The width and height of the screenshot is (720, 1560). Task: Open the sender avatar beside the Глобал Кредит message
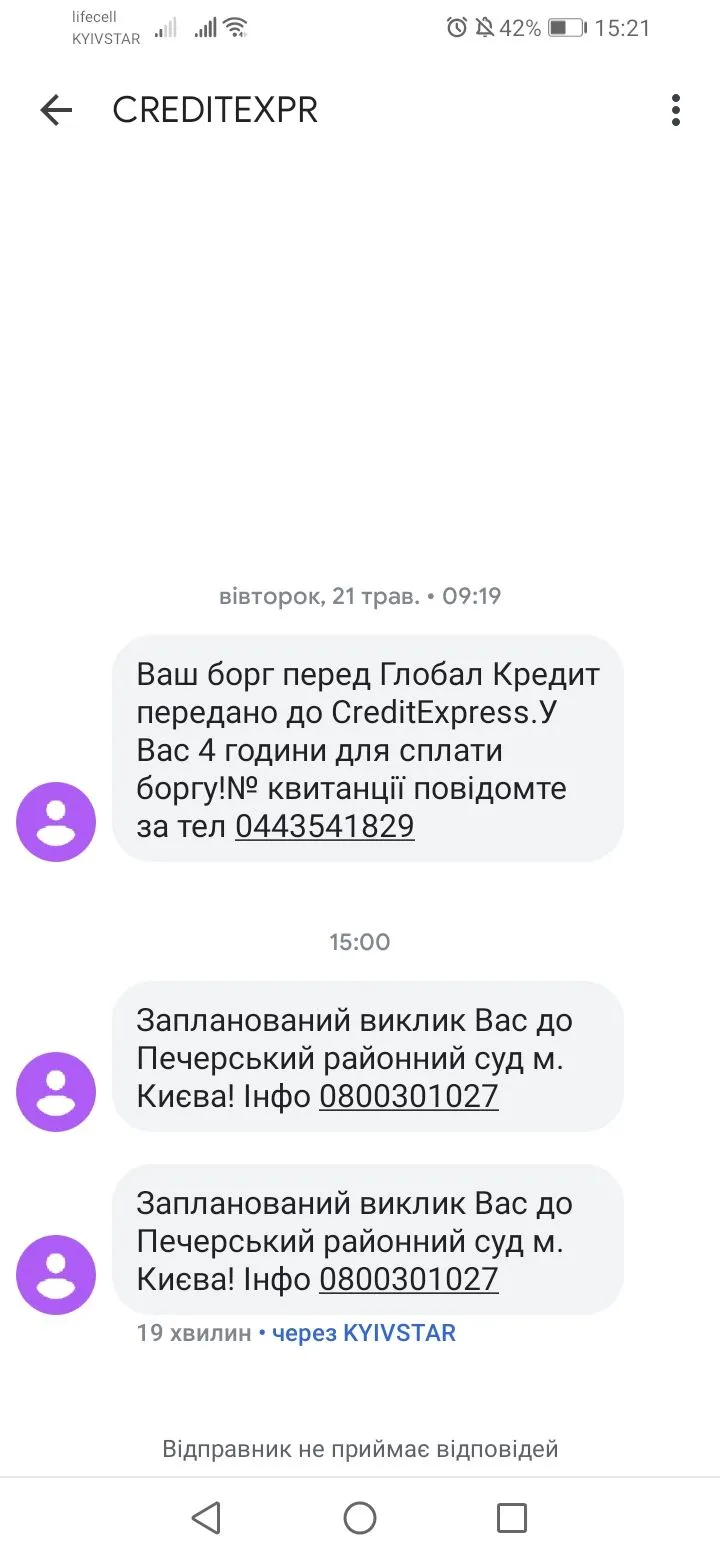tap(56, 822)
